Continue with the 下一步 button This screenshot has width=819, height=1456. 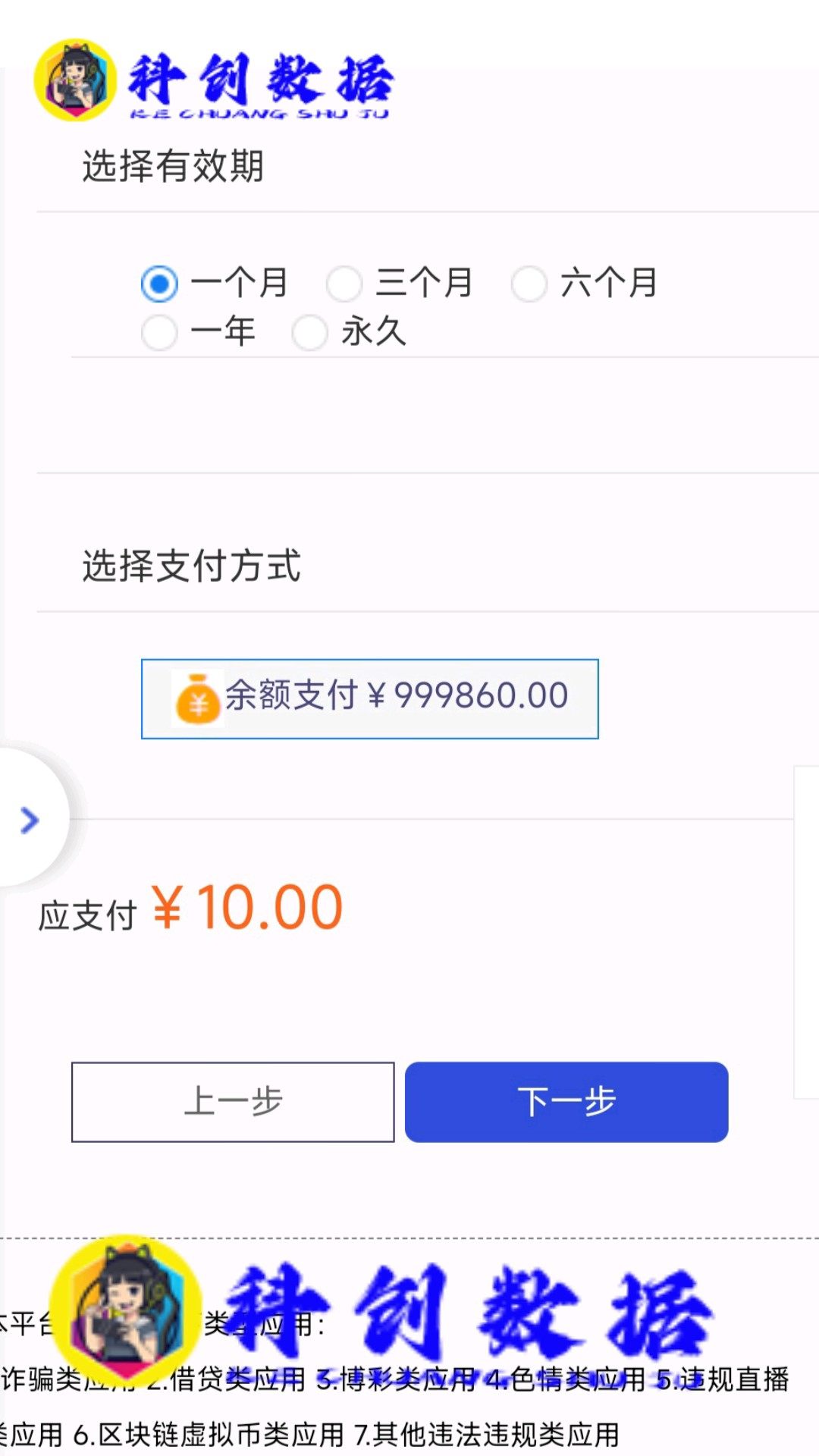[x=566, y=1102]
